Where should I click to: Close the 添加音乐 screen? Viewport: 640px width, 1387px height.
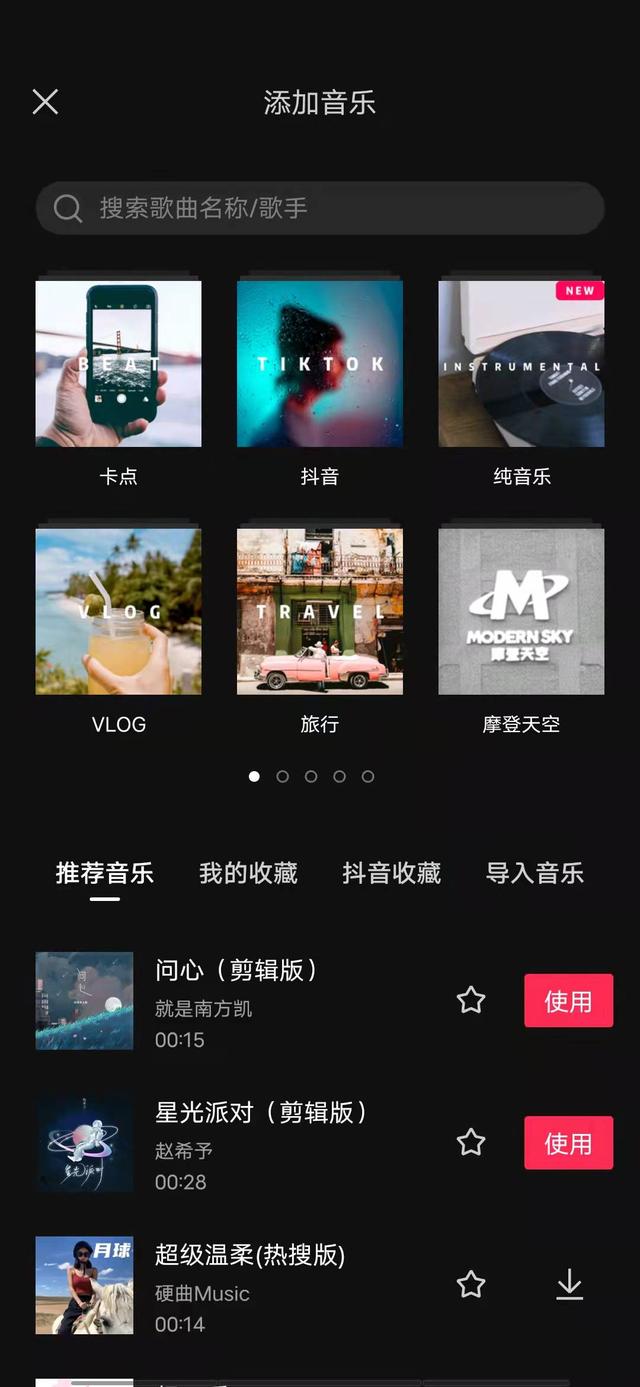(45, 102)
